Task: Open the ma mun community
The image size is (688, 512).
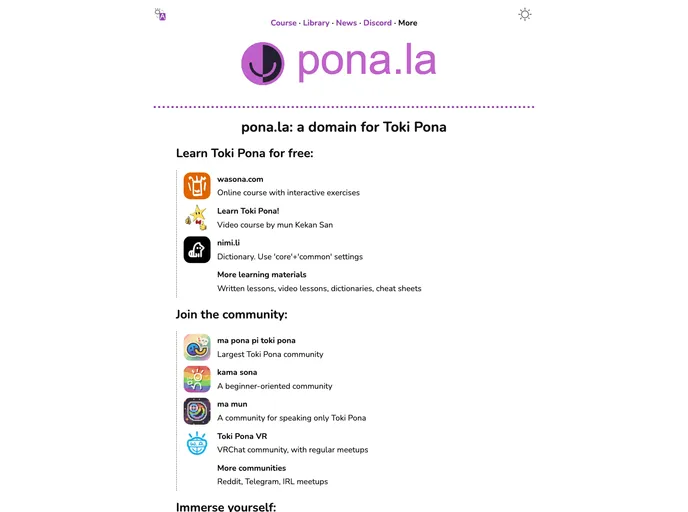Action: [x=232, y=405]
